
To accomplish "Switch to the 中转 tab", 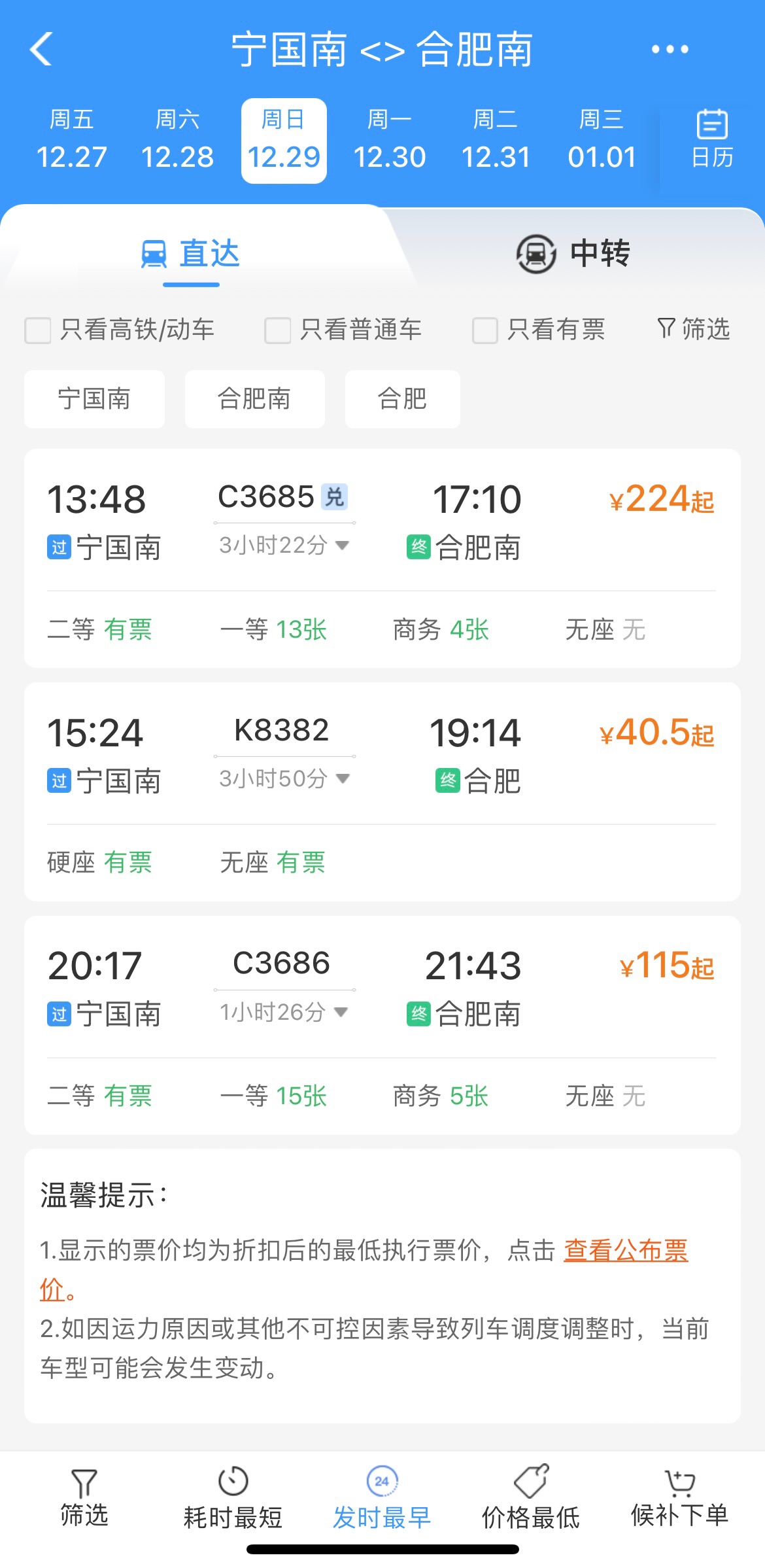I will pos(573,253).
